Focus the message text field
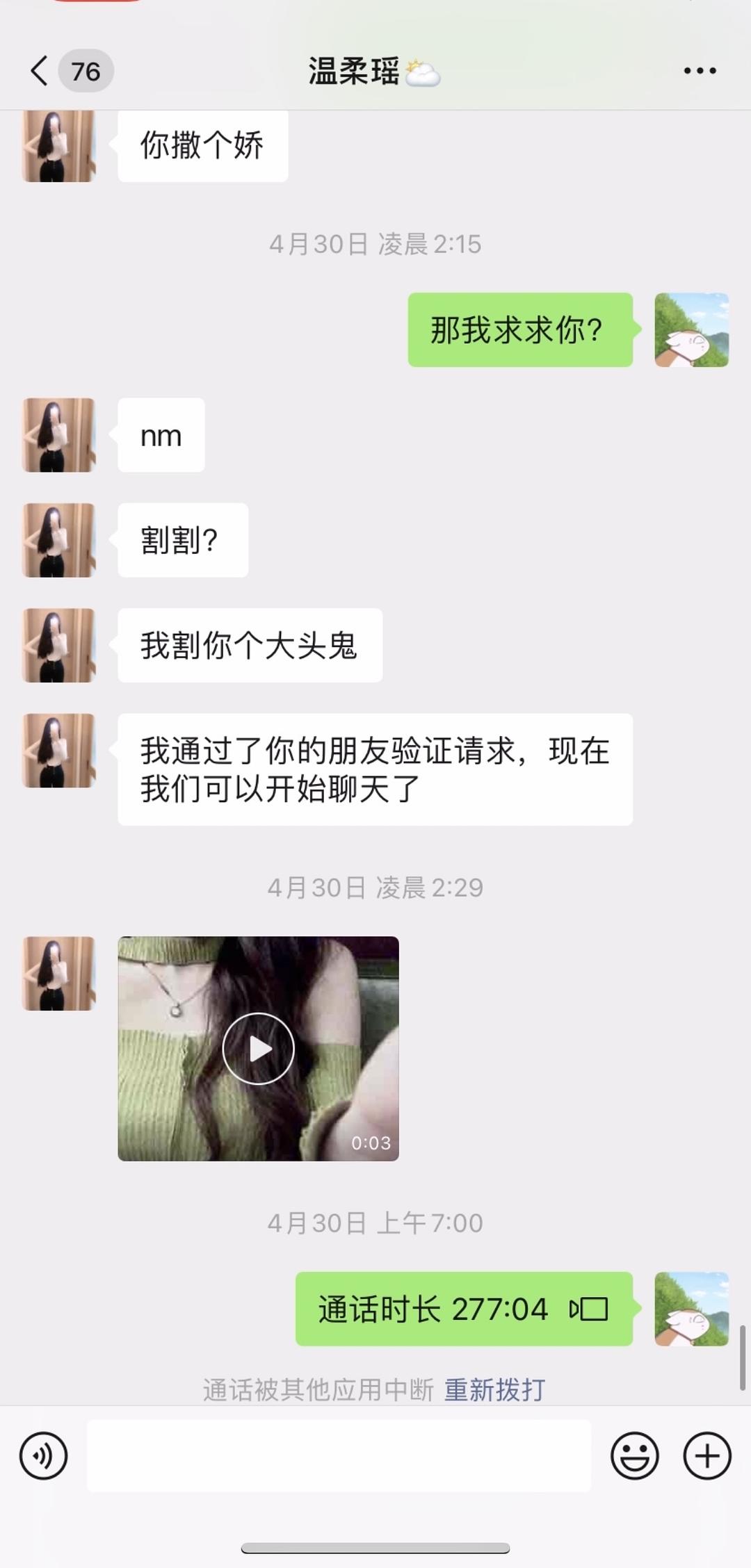Viewport: 751px width, 1568px height. point(339,1455)
